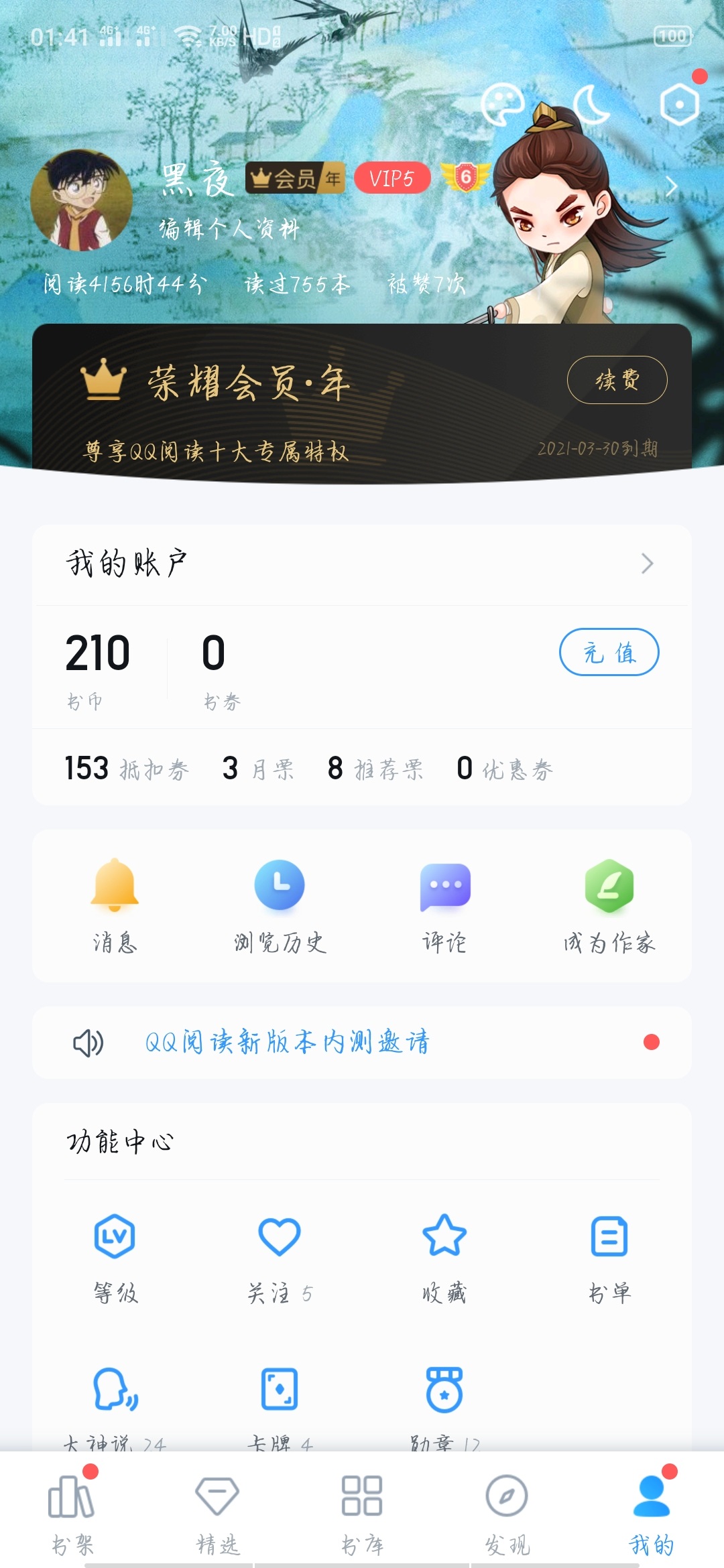Tap the 续费 renew button
Image resolution: width=724 pixels, height=1568 pixels.
pos(617,380)
